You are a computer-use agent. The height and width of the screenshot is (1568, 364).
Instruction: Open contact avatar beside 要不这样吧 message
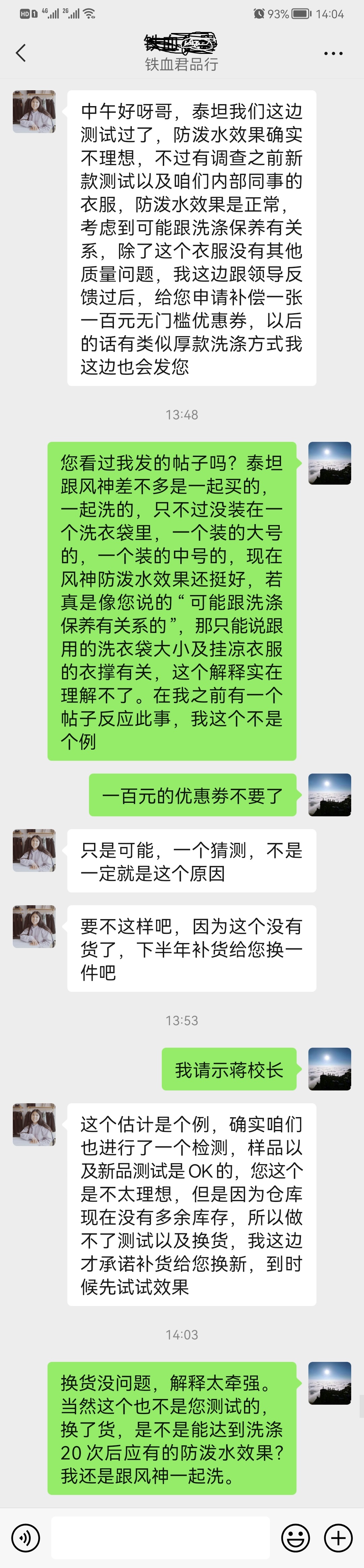tap(34, 926)
